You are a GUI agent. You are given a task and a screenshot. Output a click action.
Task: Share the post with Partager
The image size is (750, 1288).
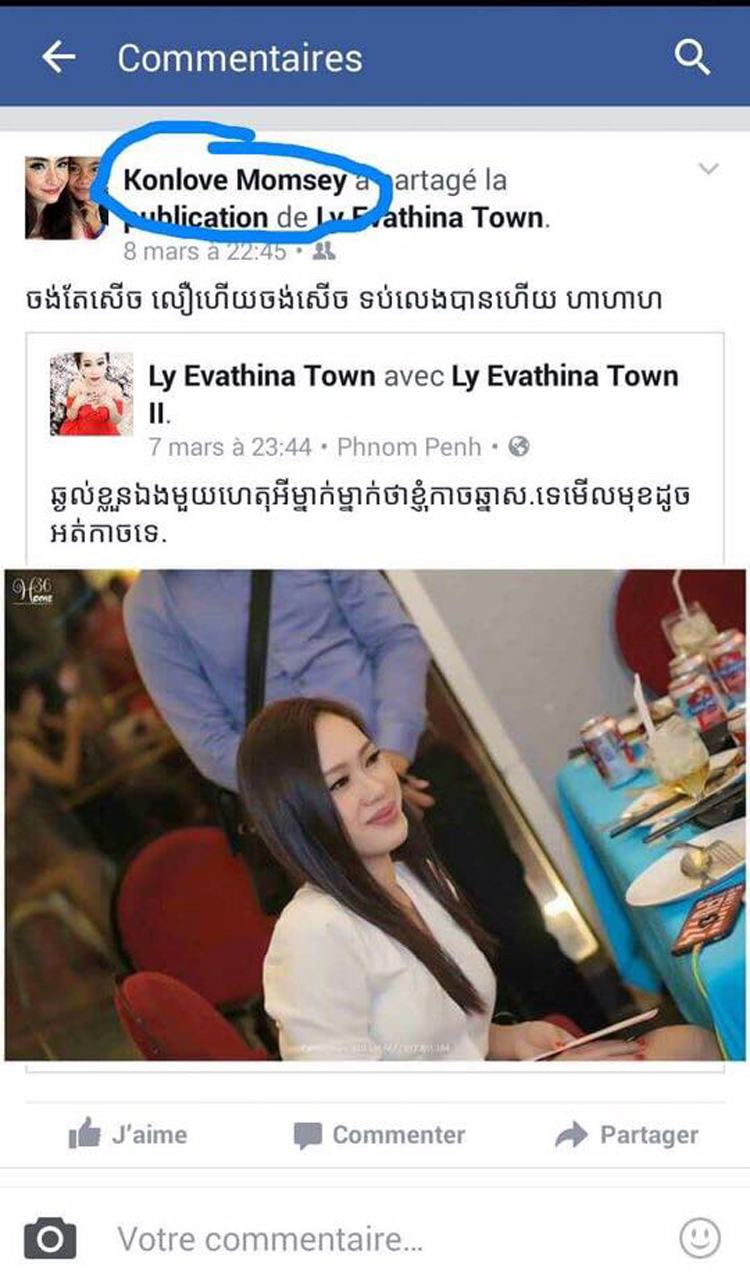tap(627, 1135)
